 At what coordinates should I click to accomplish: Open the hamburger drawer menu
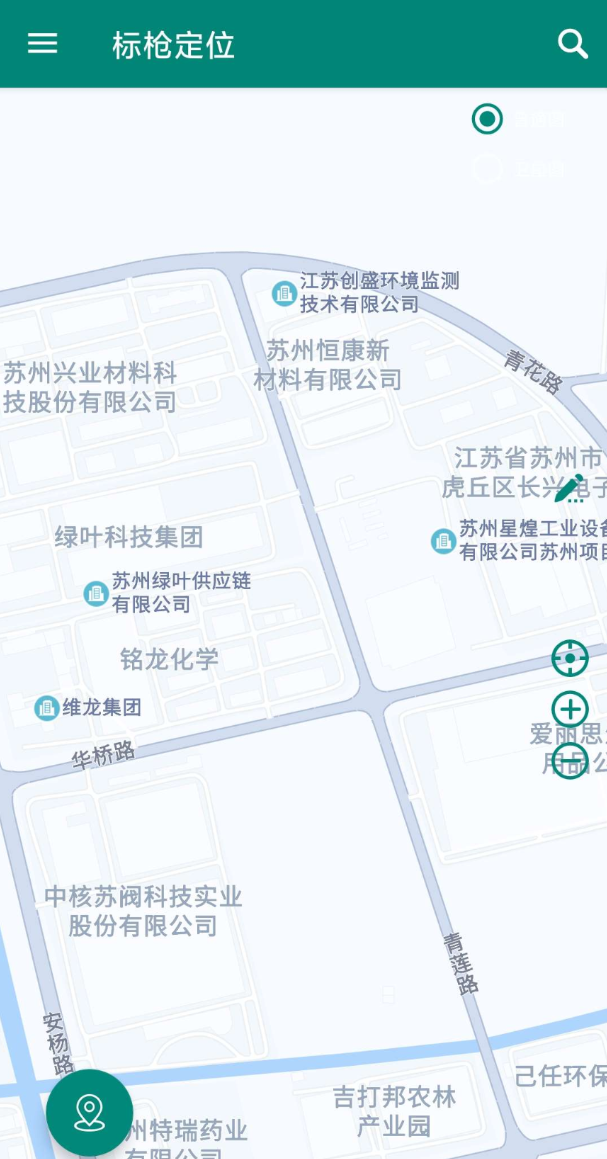(x=42, y=44)
